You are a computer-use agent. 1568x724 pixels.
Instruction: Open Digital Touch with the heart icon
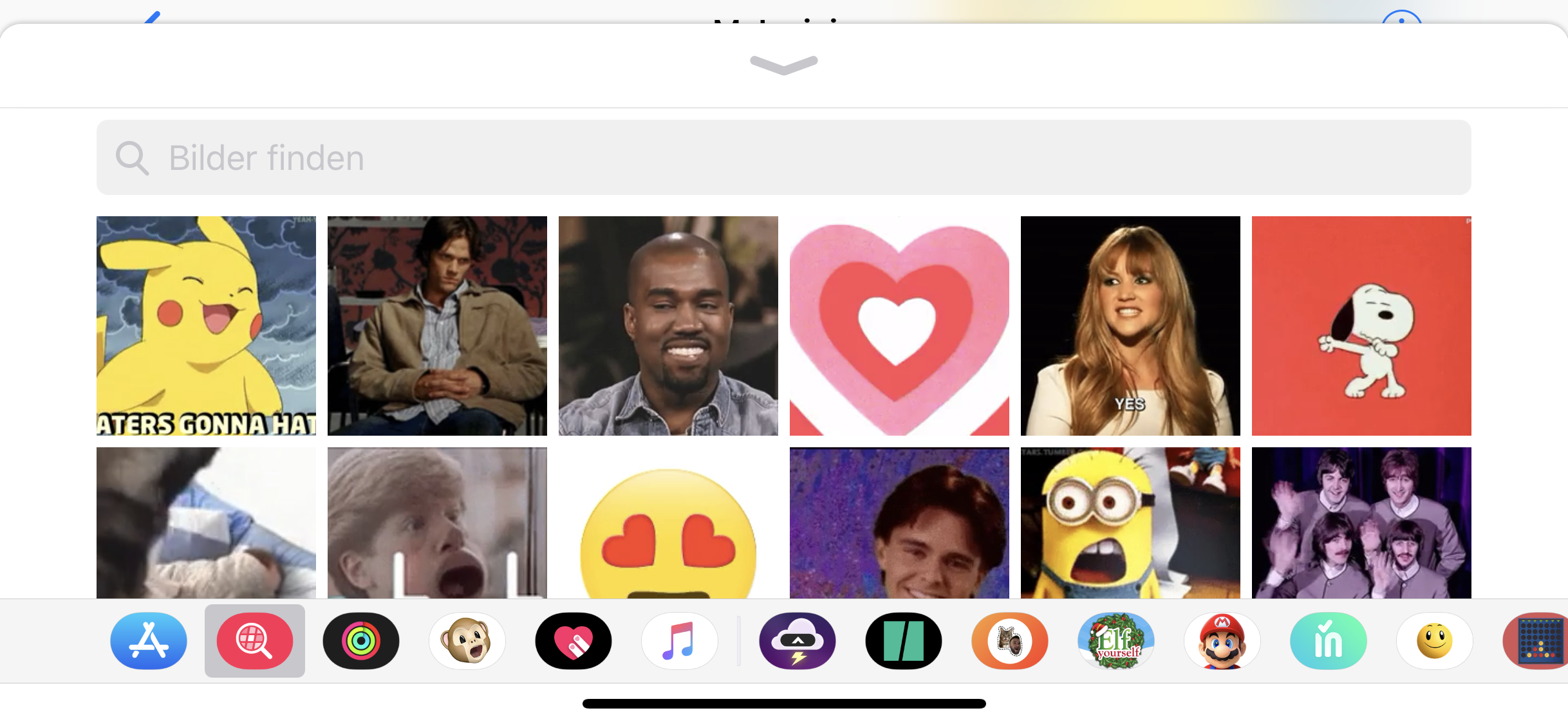click(573, 641)
